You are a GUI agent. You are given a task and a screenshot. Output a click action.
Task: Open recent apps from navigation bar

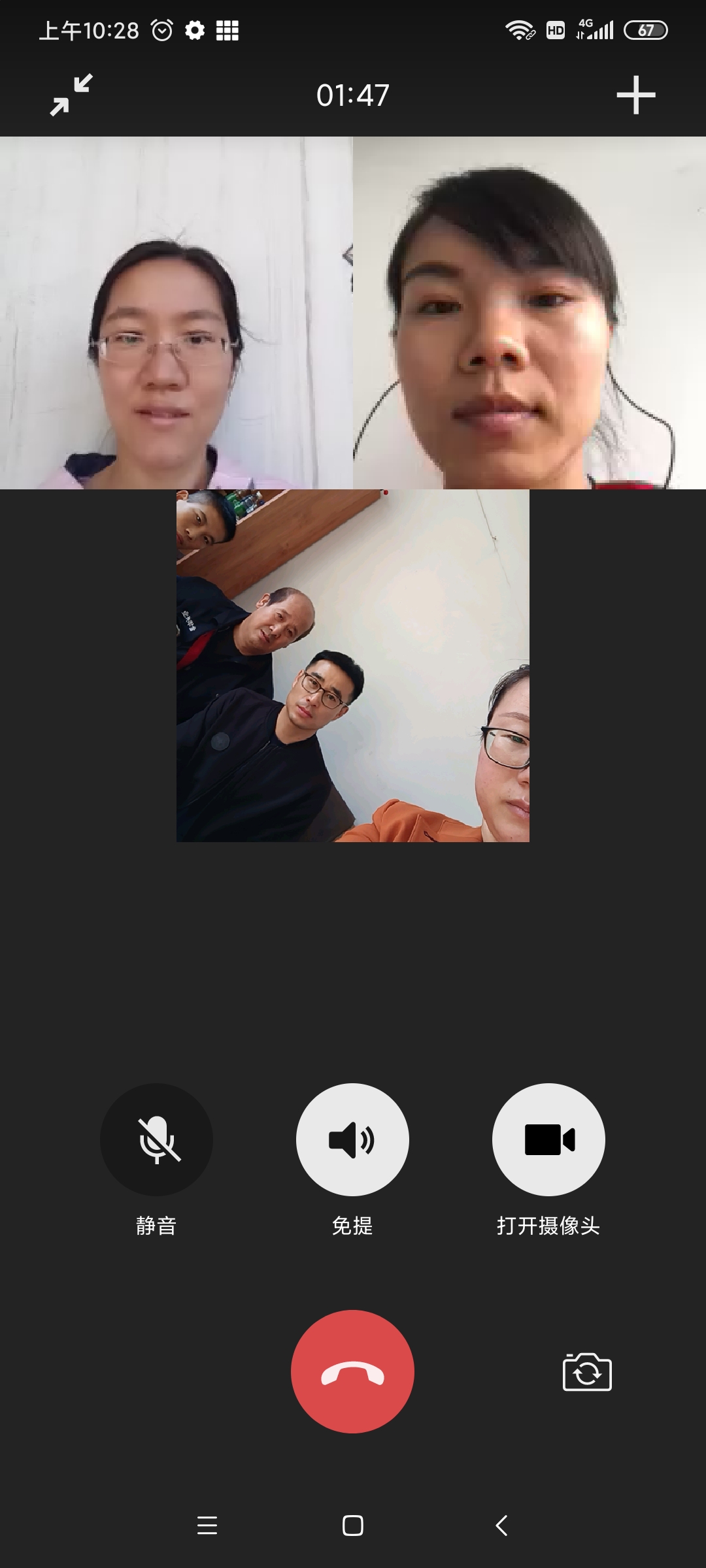(x=207, y=1526)
